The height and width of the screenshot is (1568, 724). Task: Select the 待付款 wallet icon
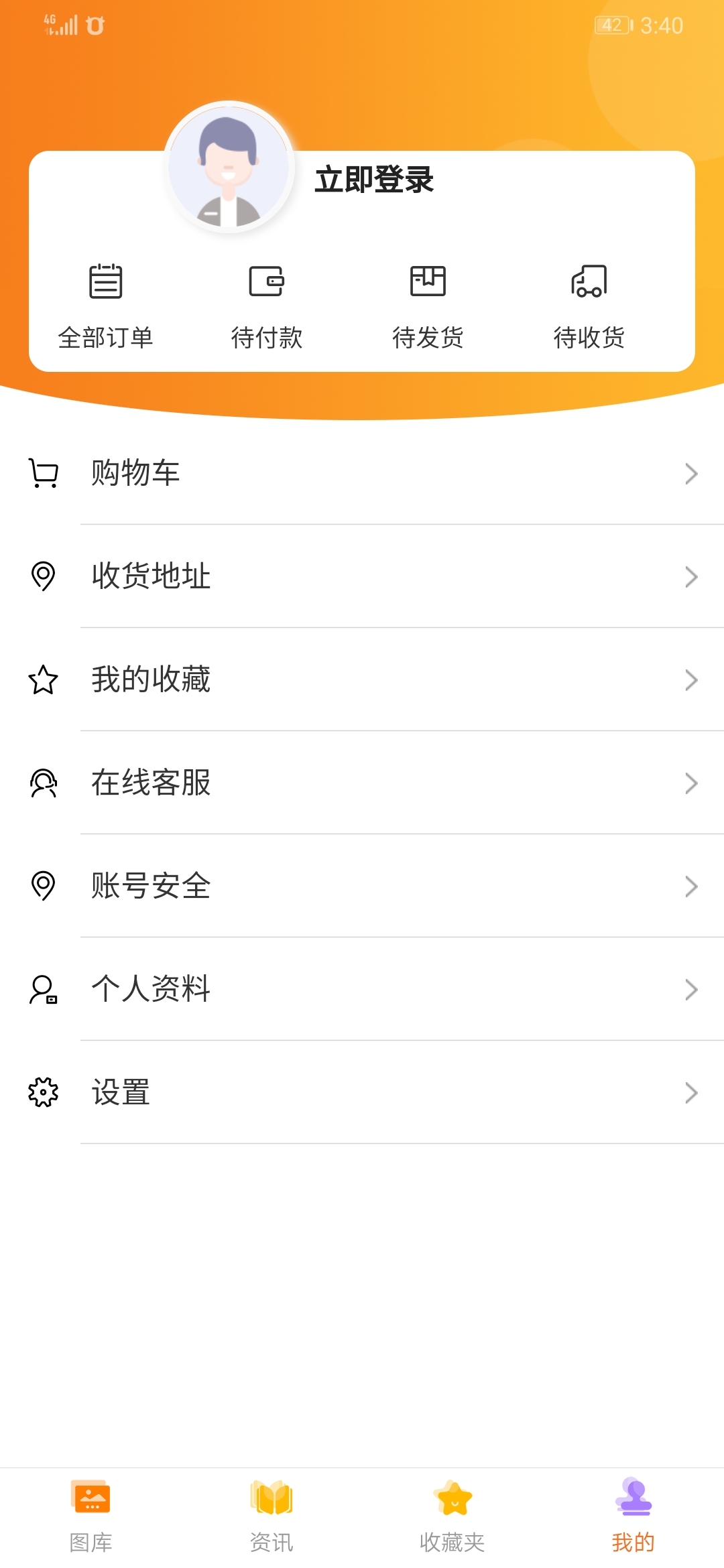267,281
